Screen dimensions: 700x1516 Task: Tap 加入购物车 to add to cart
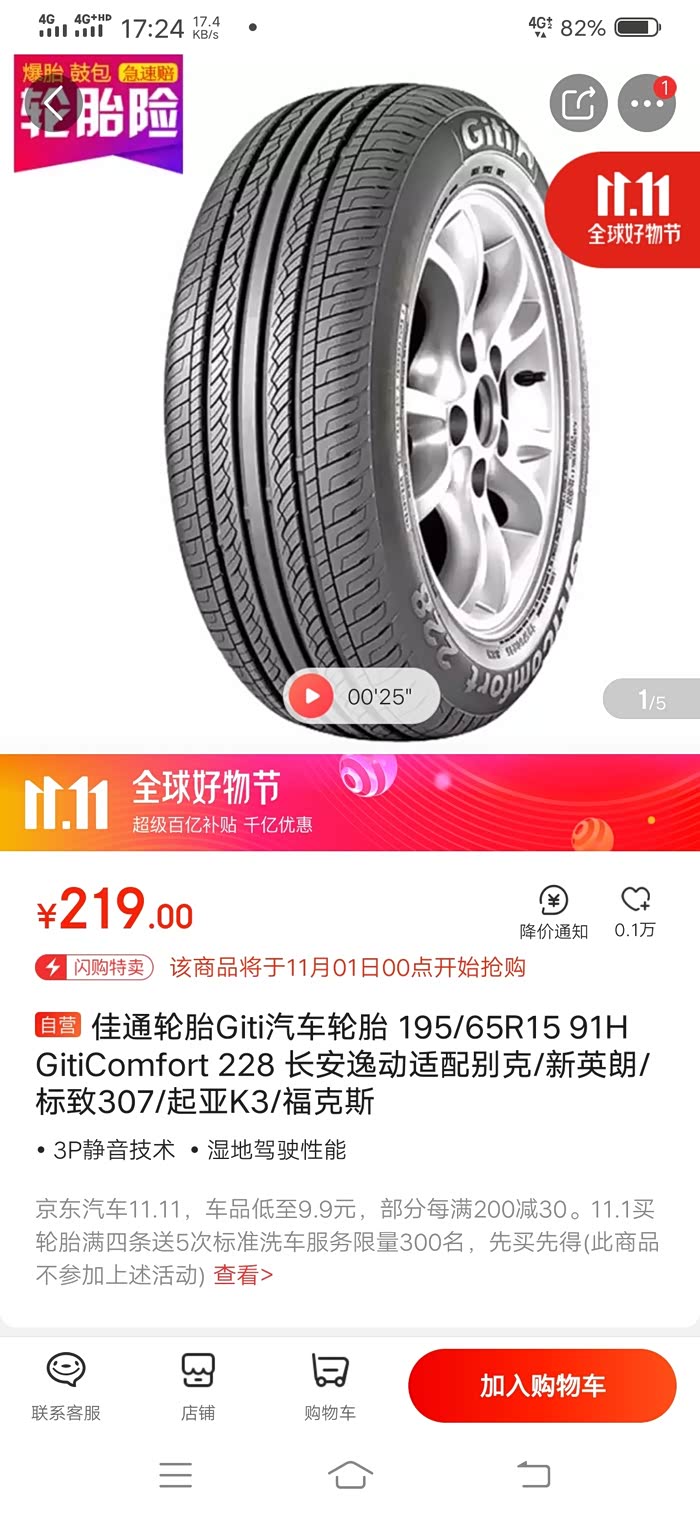[542, 1385]
